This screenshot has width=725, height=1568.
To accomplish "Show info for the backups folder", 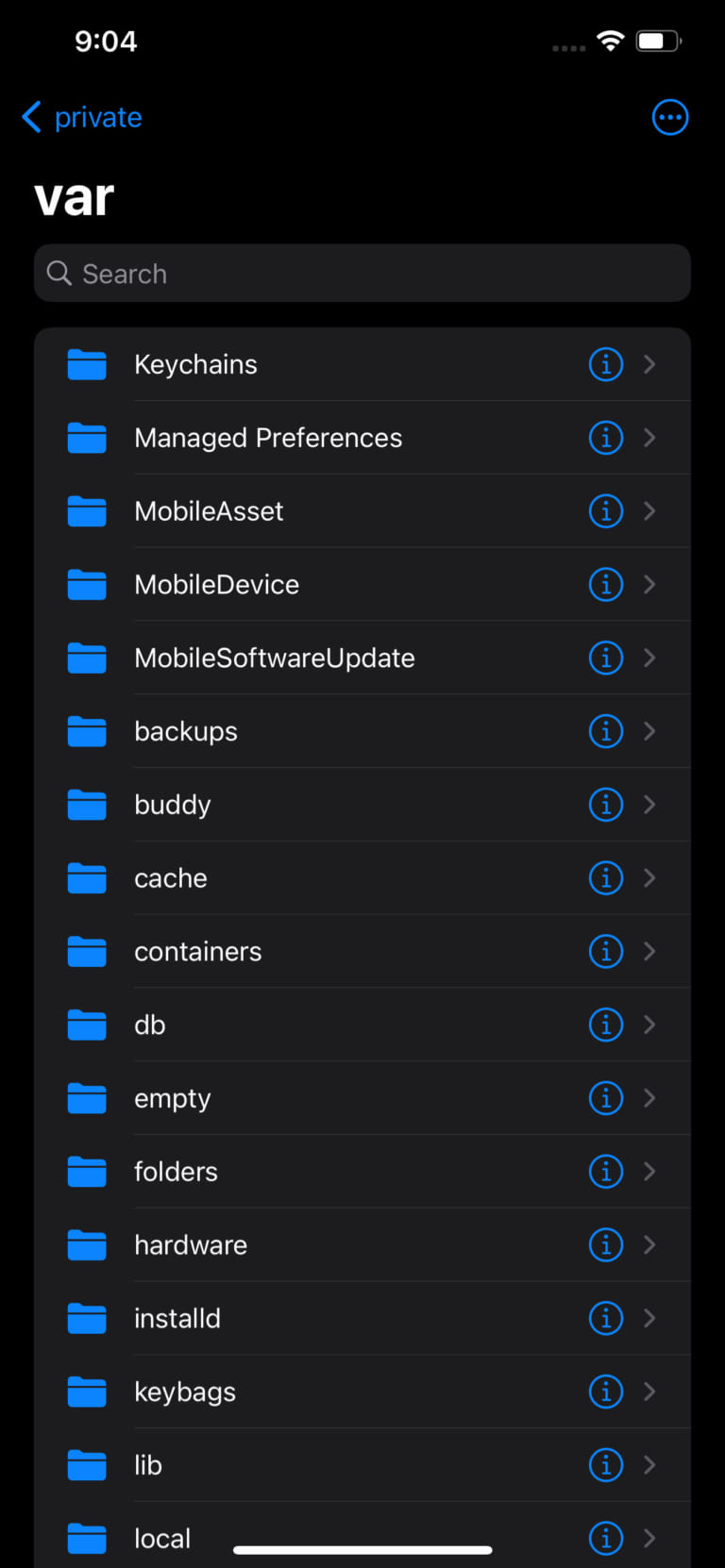I will click(x=605, y=731).
